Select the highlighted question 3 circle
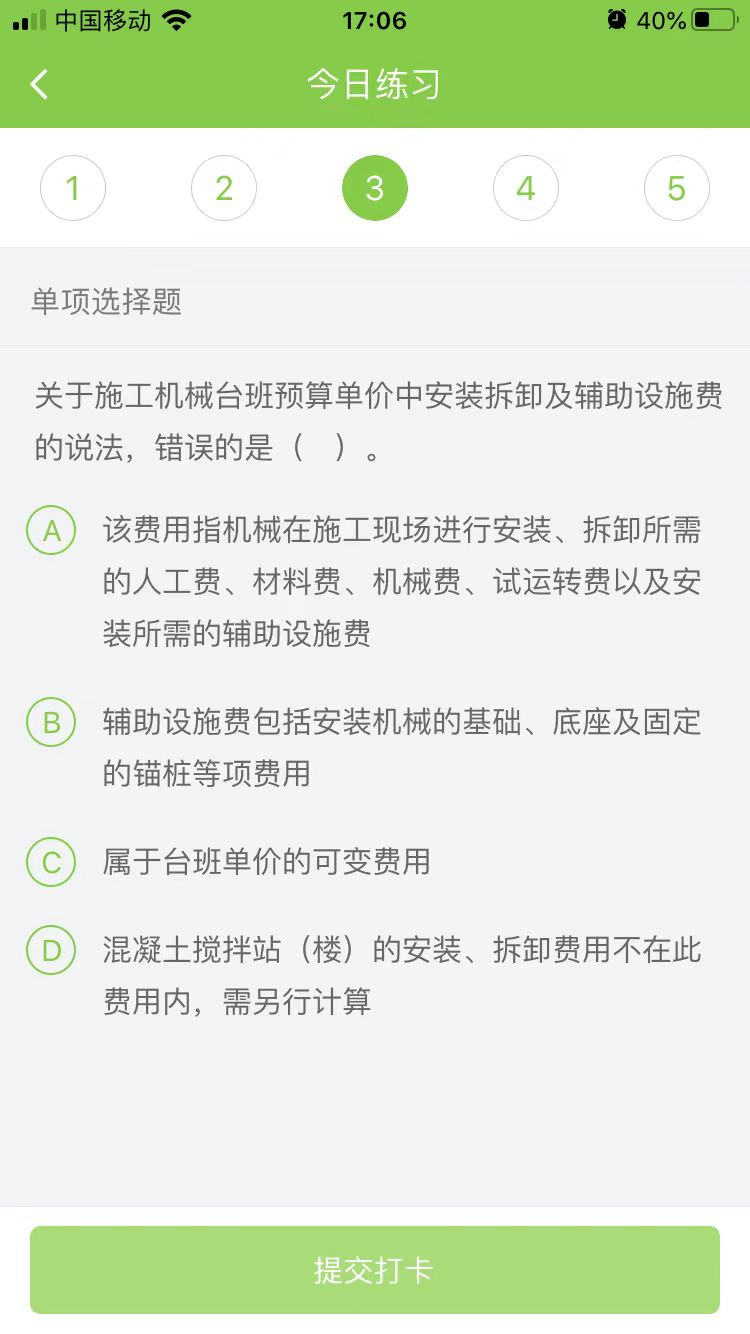Image resolution: width=750 pixels, height=1334 pixels. click(375, 188)
